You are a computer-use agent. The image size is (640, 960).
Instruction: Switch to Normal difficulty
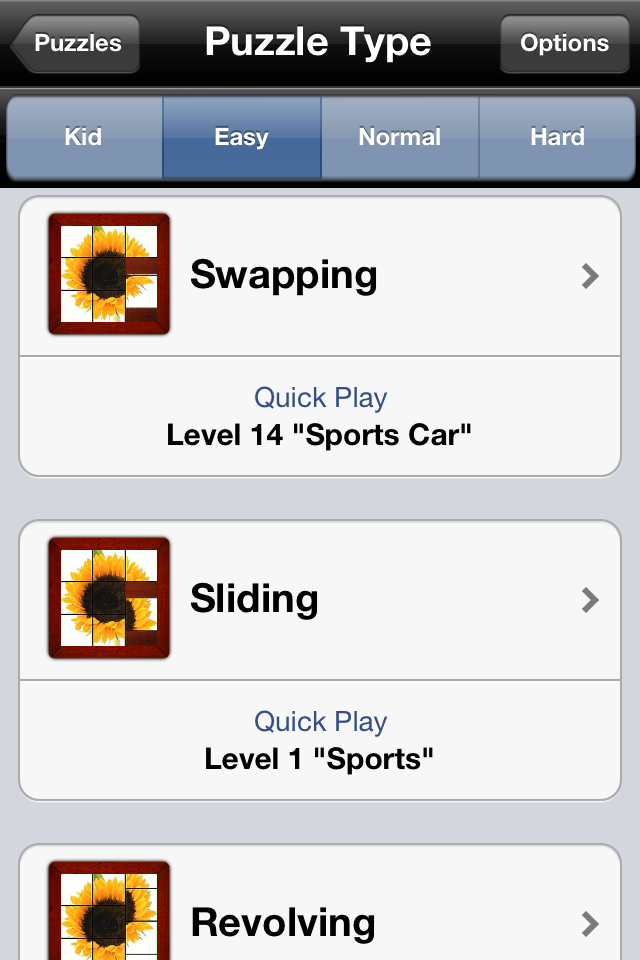400,137
